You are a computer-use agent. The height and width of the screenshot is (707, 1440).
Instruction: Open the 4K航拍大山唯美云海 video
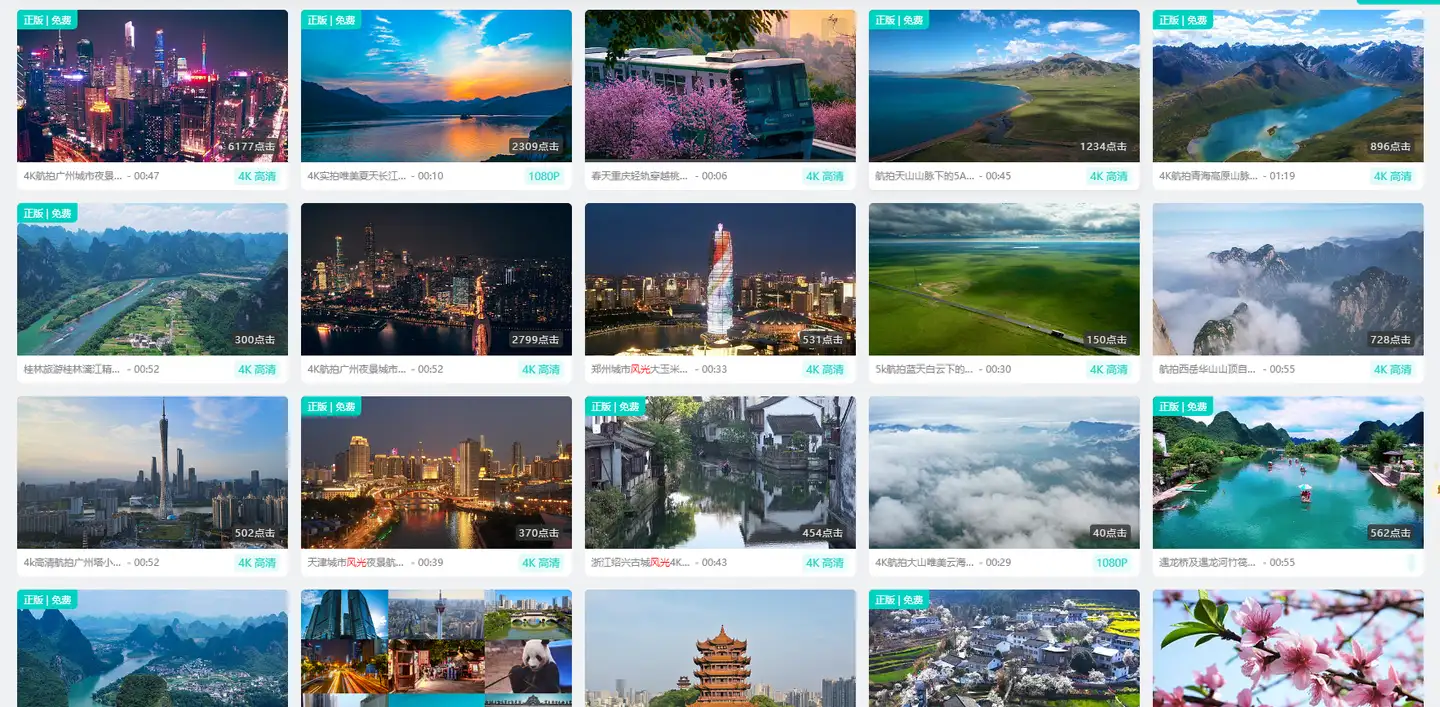click(1004, 472)
